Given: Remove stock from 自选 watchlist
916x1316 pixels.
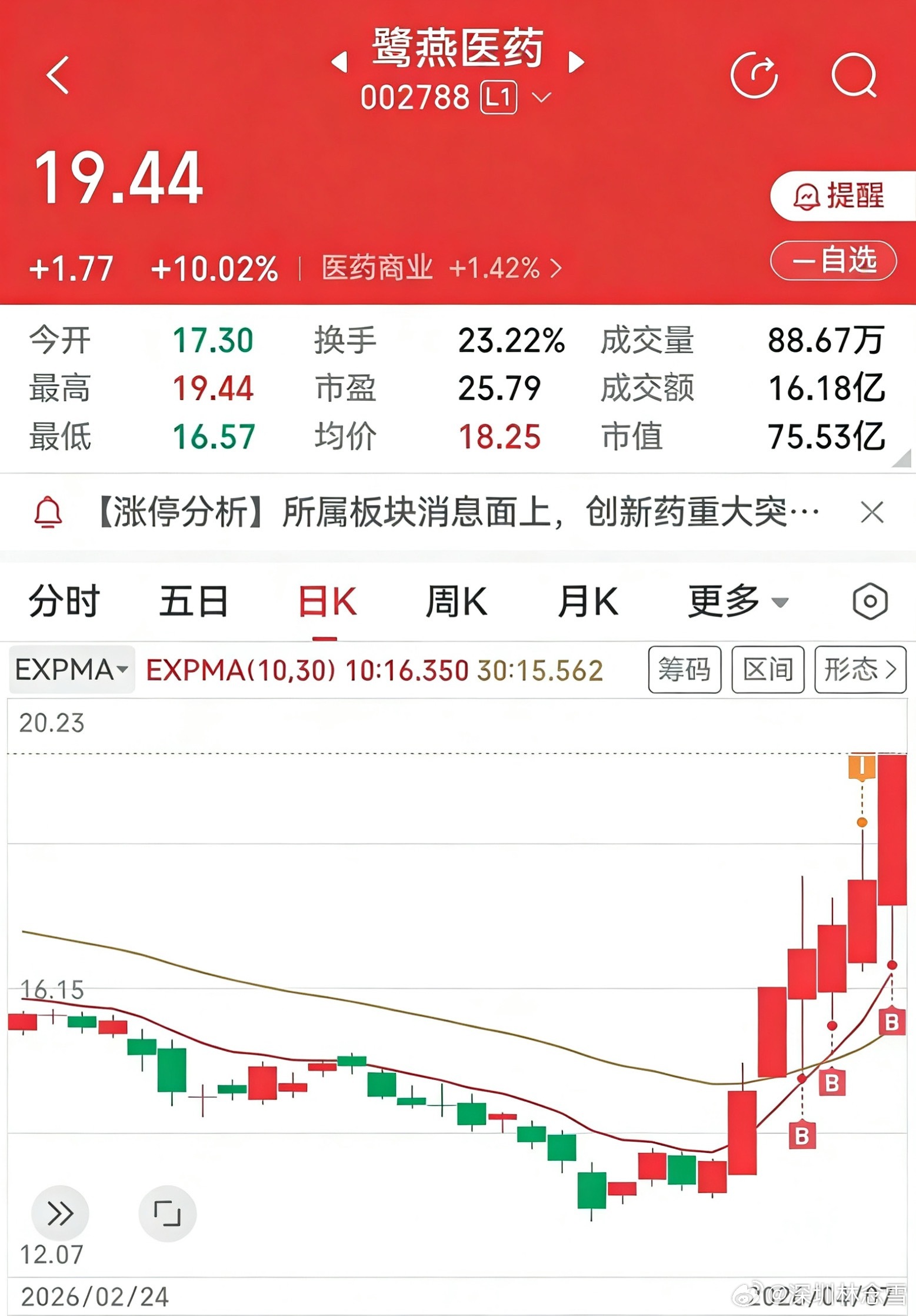Looking at the screenshot, I should coord(833,260).
